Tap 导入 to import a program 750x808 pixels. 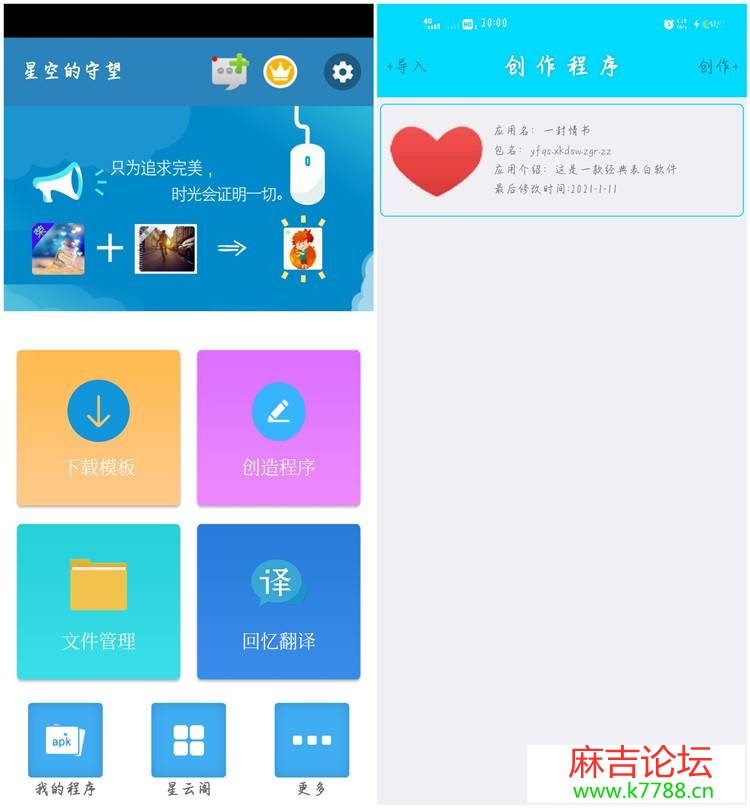pyautogui.click(x=407, y=67)
